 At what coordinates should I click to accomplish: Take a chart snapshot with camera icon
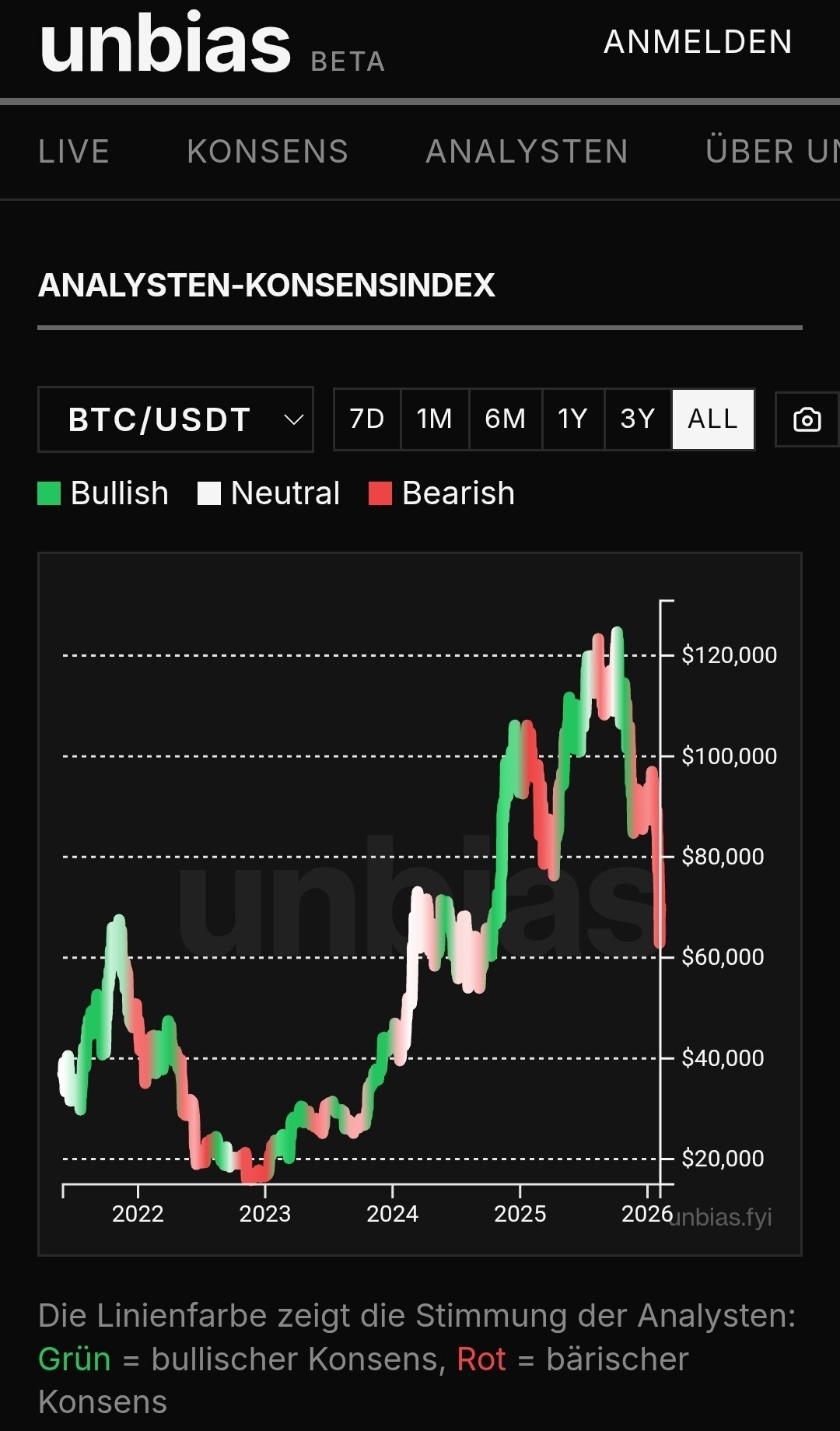click(x=807, y=420)
